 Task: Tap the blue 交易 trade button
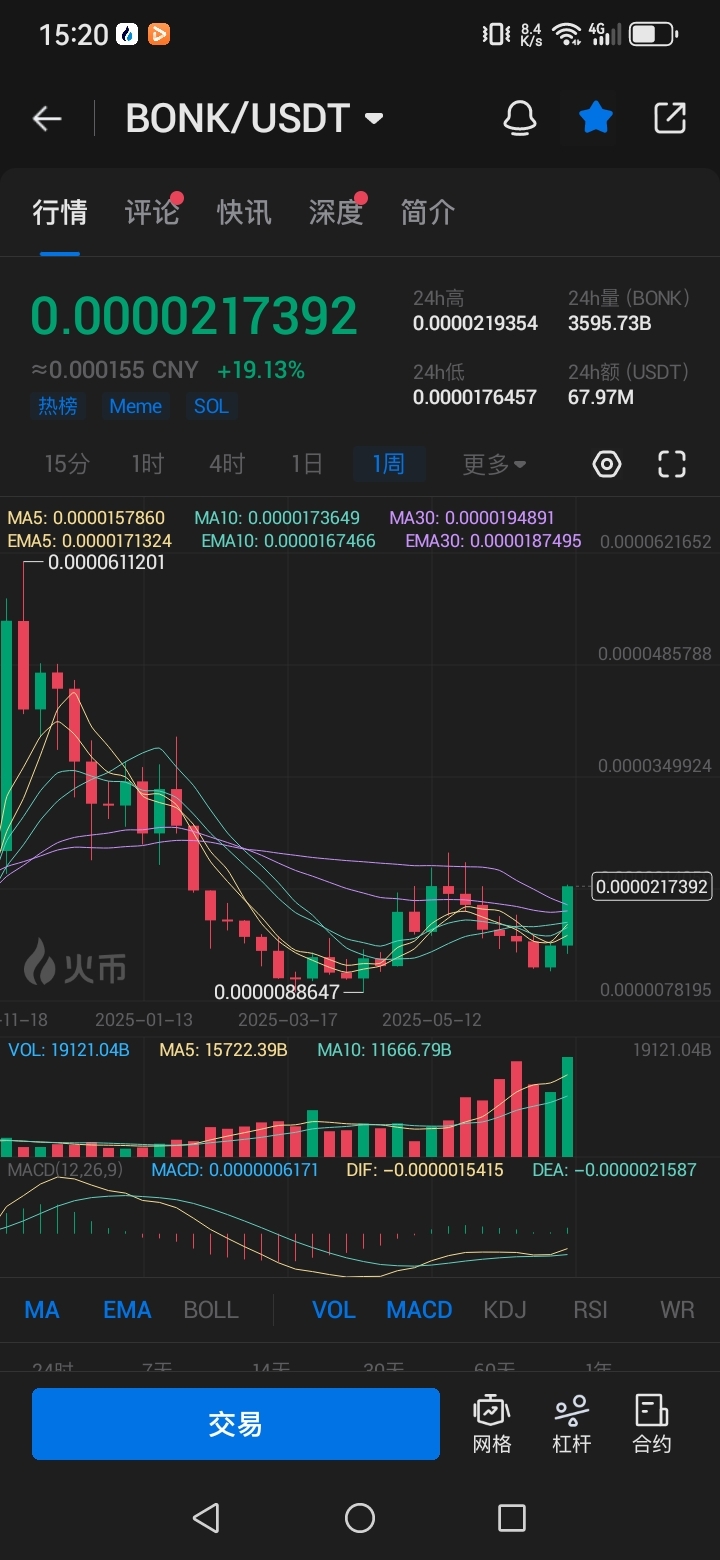(236, 1423)
